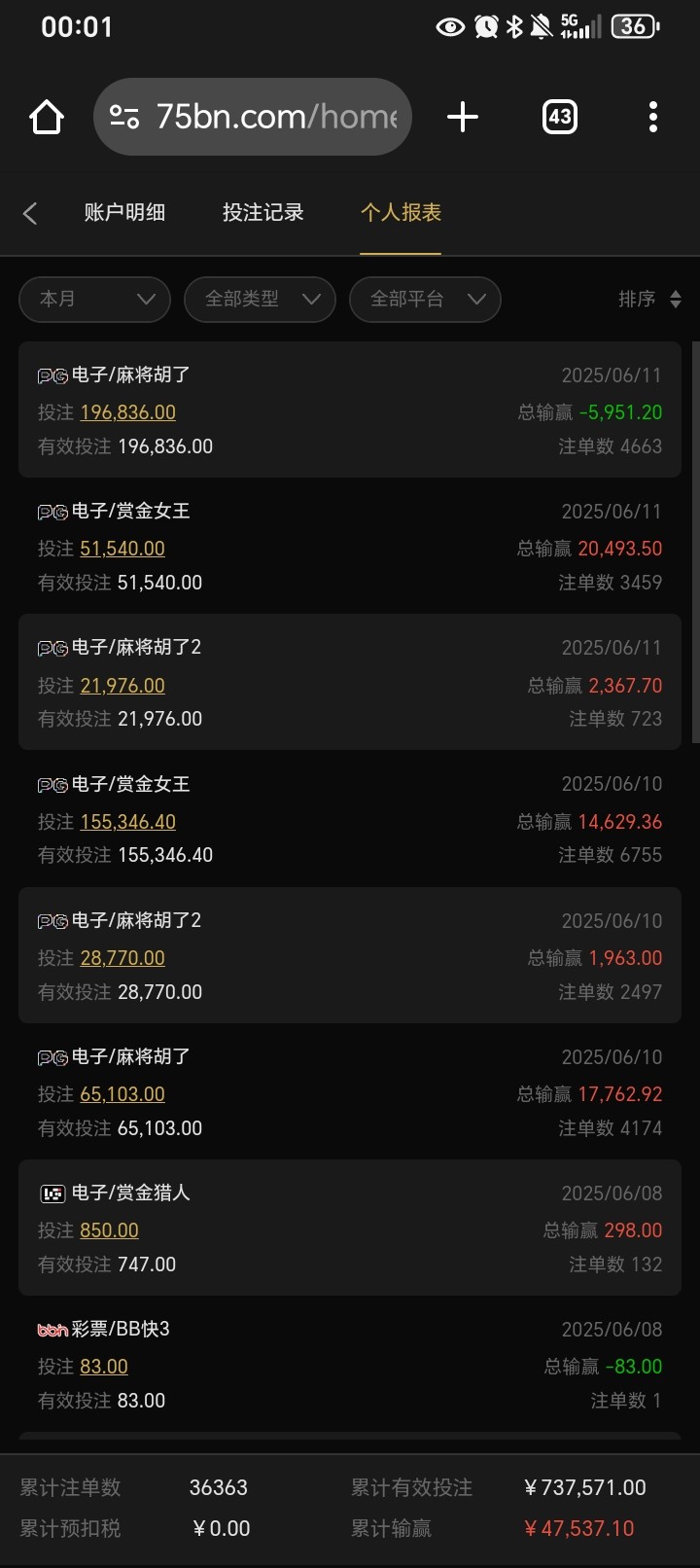Go back using the page's back arrow

point(30,213)
